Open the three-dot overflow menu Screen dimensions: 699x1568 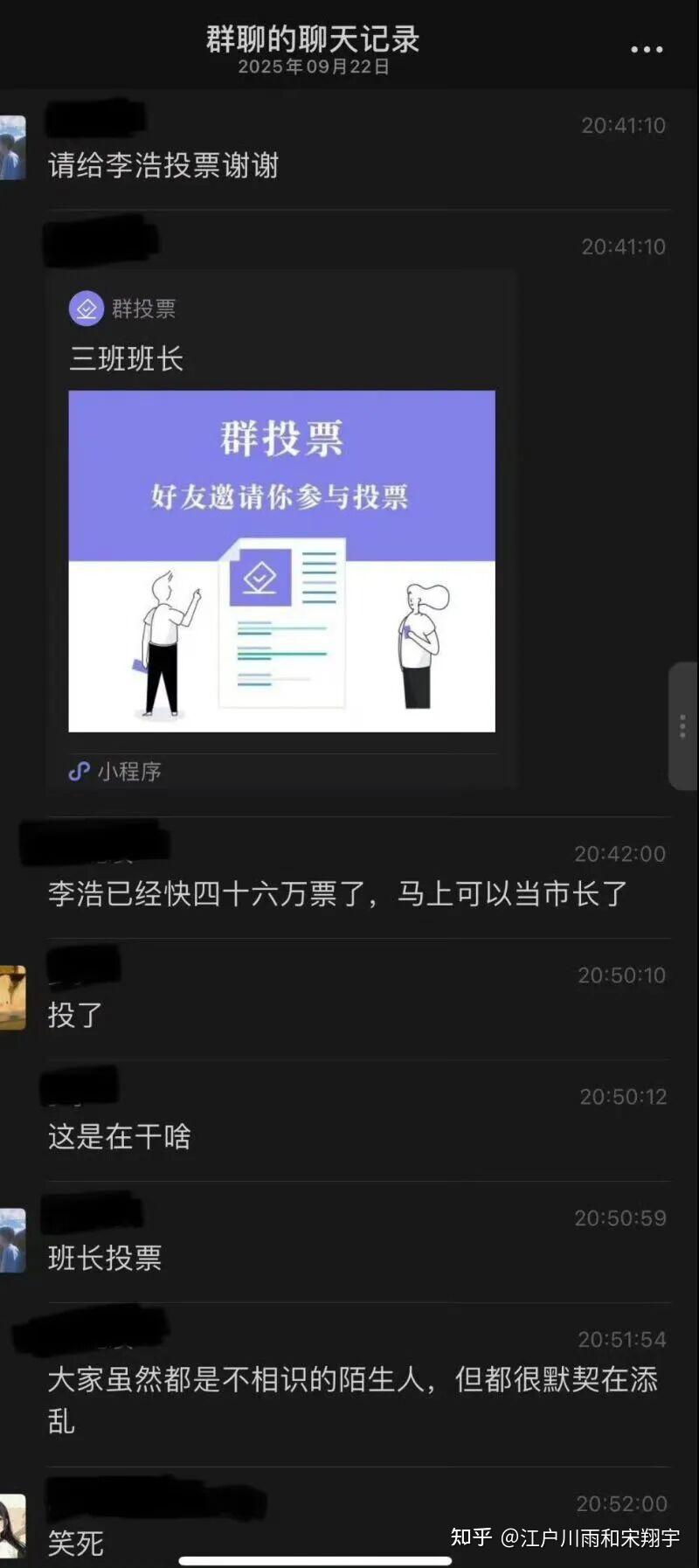647,50
